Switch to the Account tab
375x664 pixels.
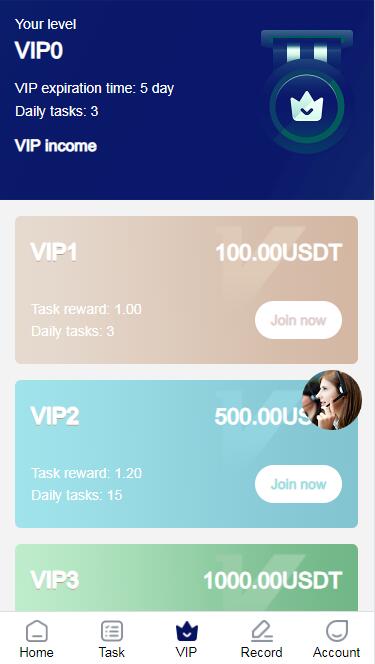[337, 639]
